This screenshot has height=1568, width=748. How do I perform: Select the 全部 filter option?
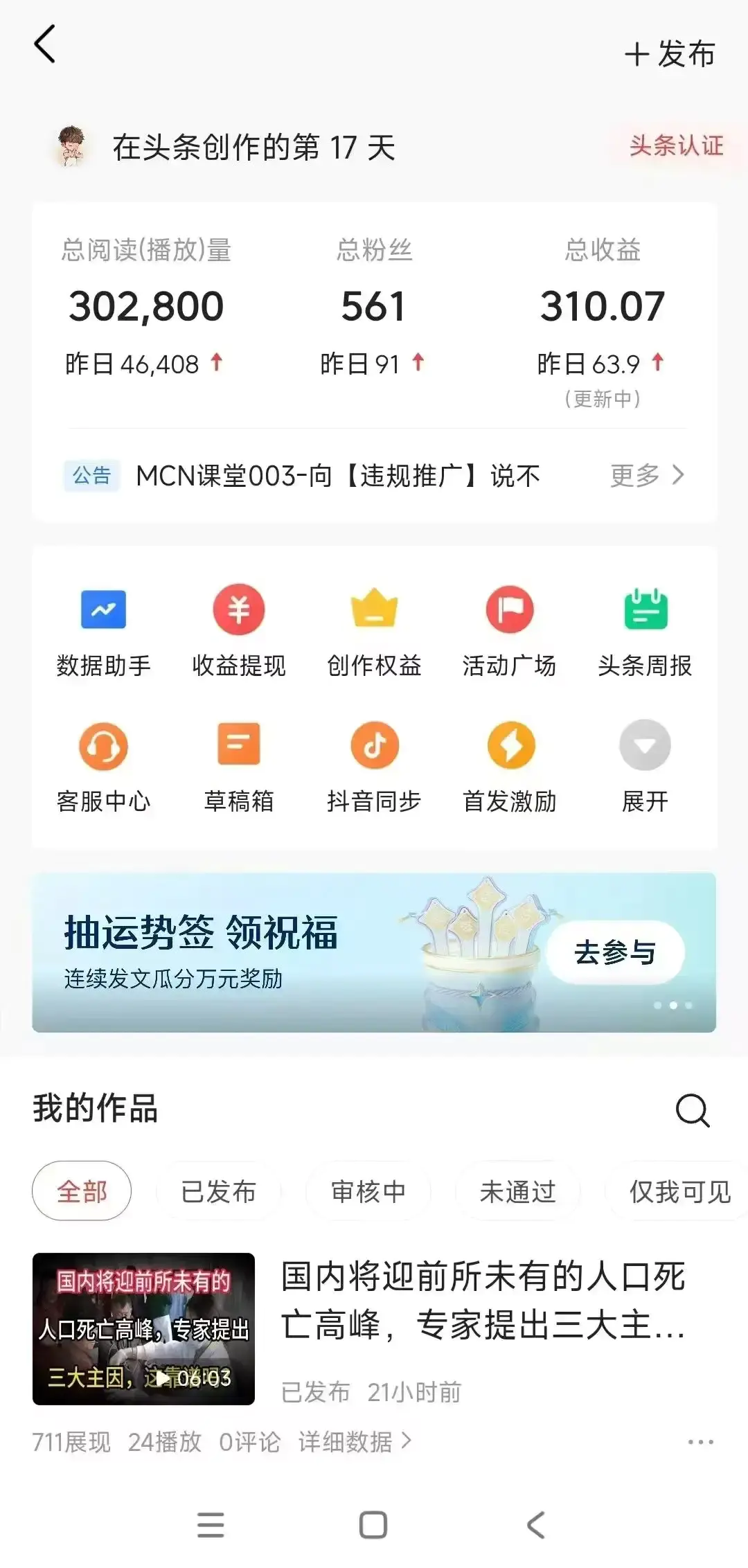pos(81,1191)
